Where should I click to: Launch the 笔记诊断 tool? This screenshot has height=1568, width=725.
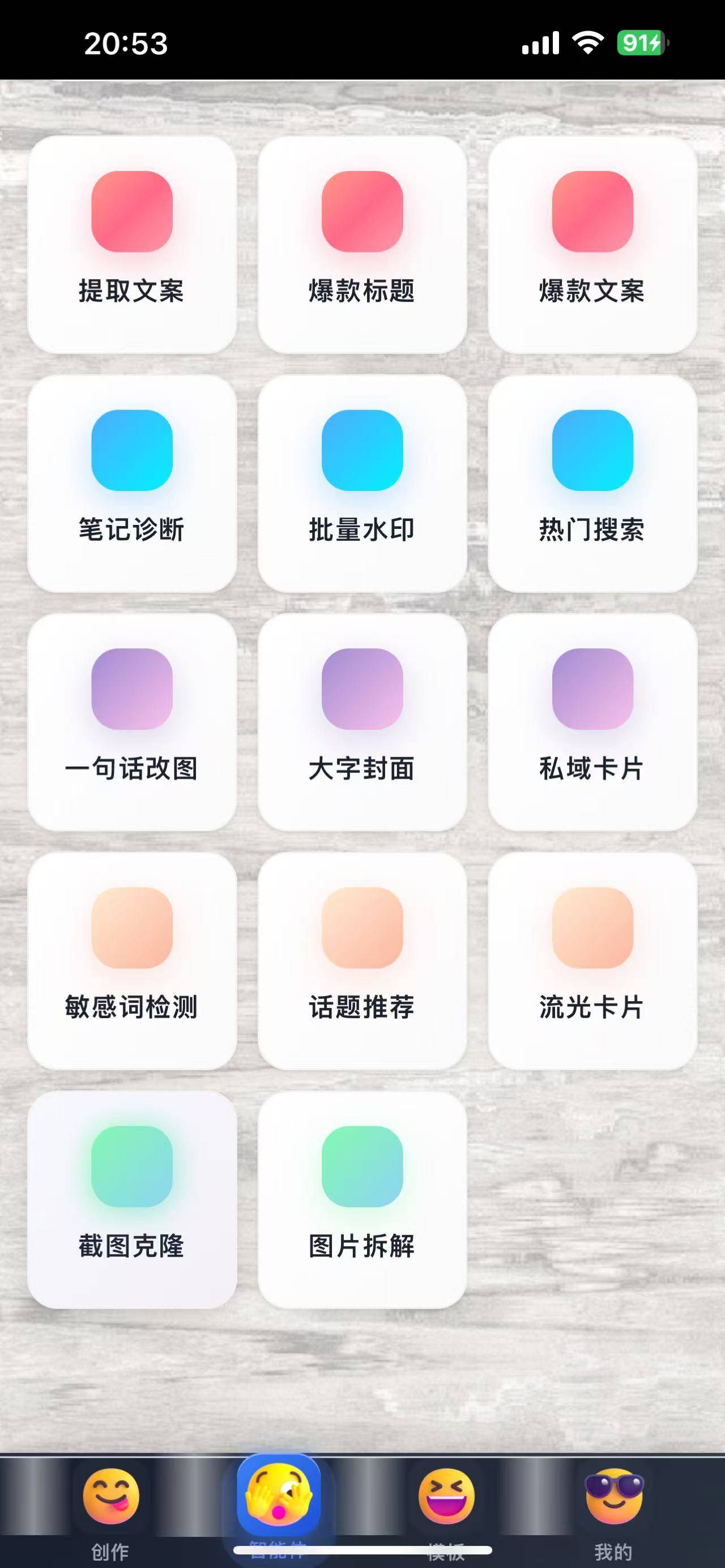click(132, 483)
